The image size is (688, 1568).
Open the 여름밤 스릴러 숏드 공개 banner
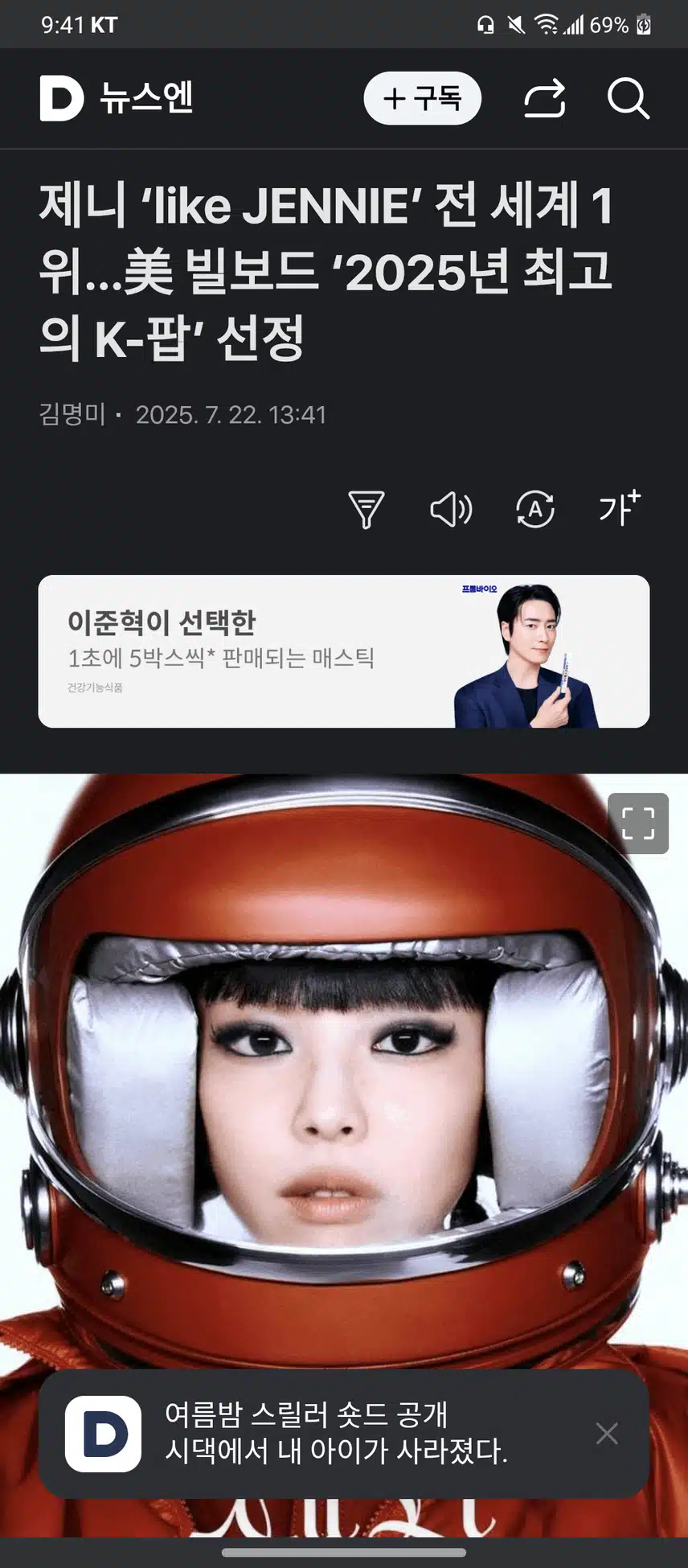pos(336,1434)
